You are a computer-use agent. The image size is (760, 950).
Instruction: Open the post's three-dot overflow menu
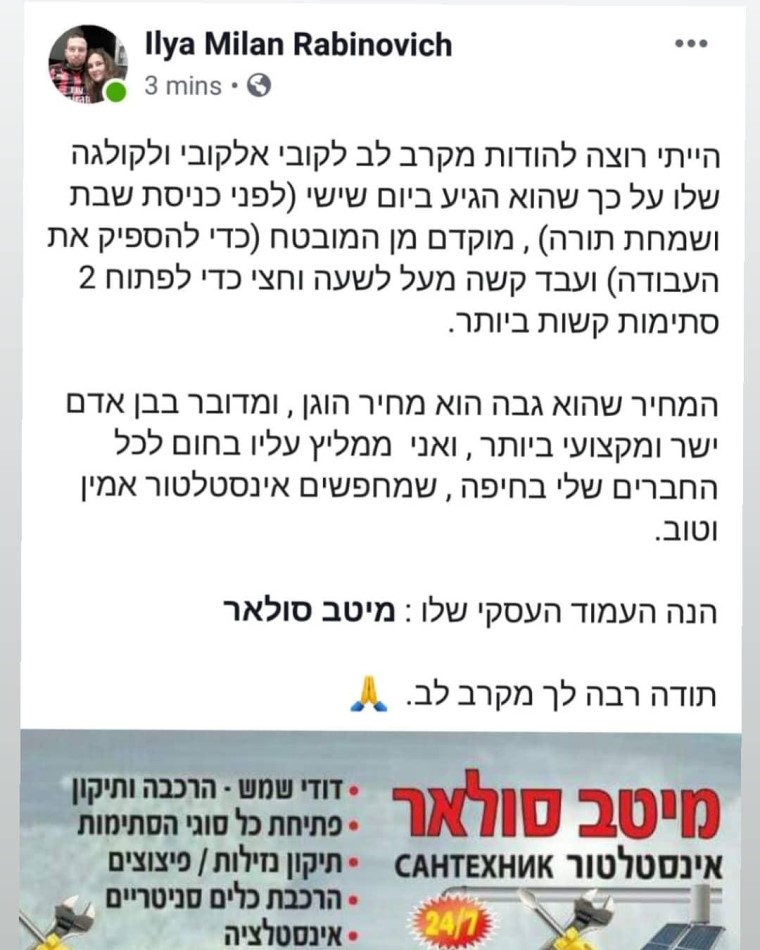[691, 44]
